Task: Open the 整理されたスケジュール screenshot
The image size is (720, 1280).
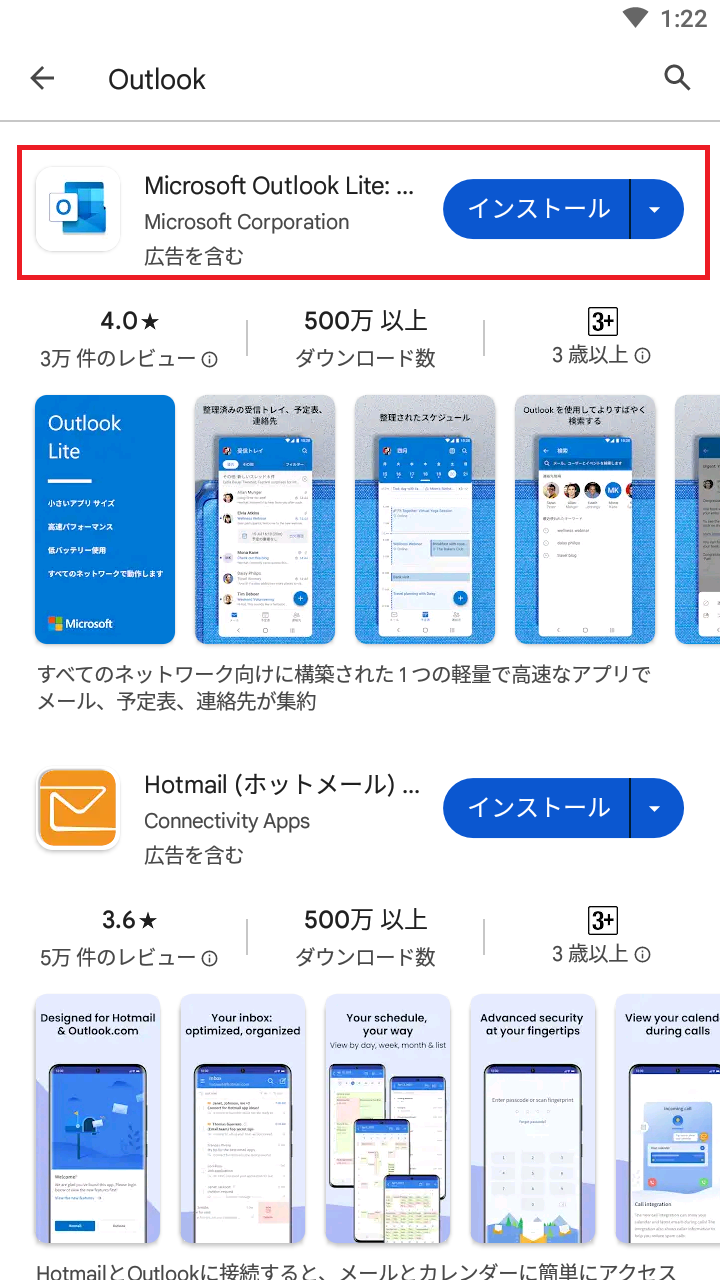Action: point(425,519)
